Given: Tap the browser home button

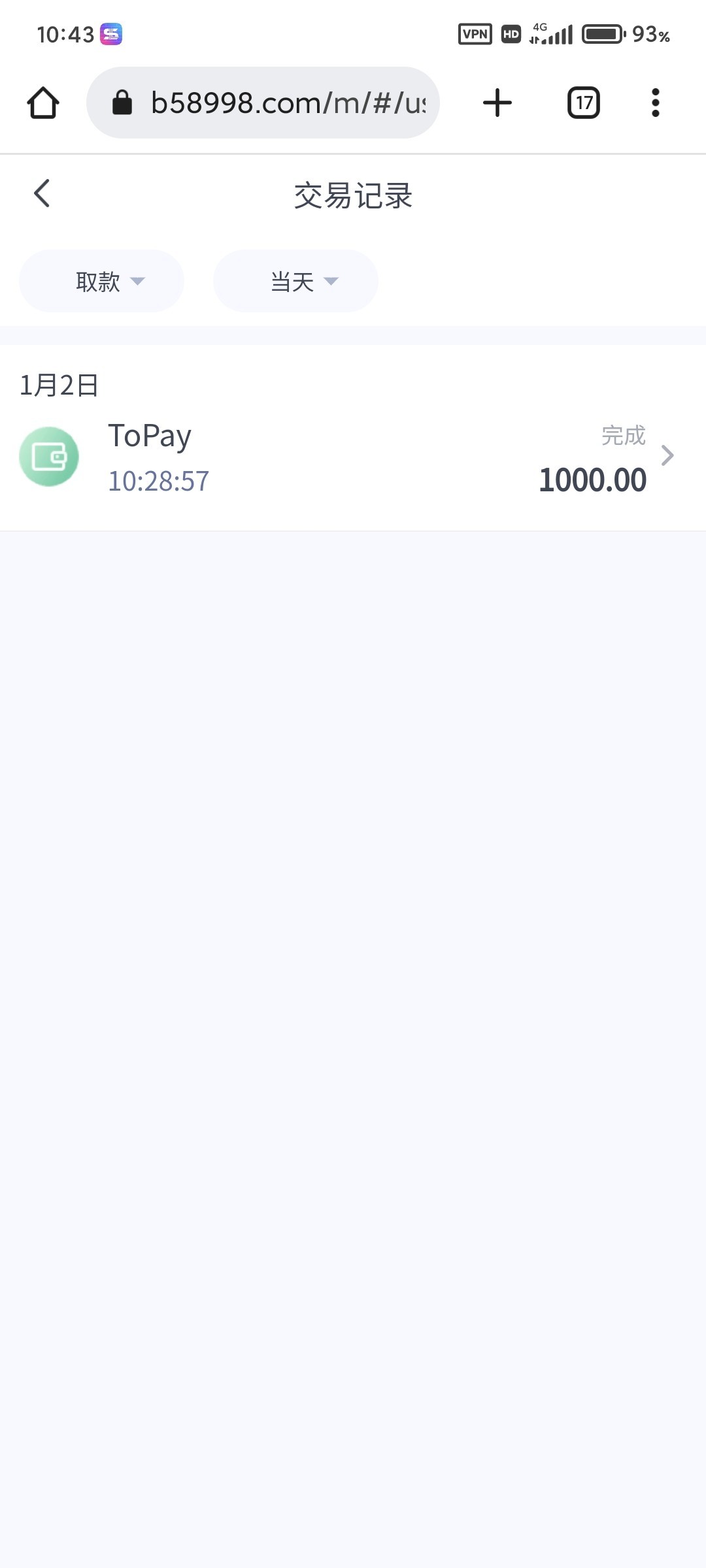Looking at the screenshot, I should pyautogui.click(x=43, y=103).
